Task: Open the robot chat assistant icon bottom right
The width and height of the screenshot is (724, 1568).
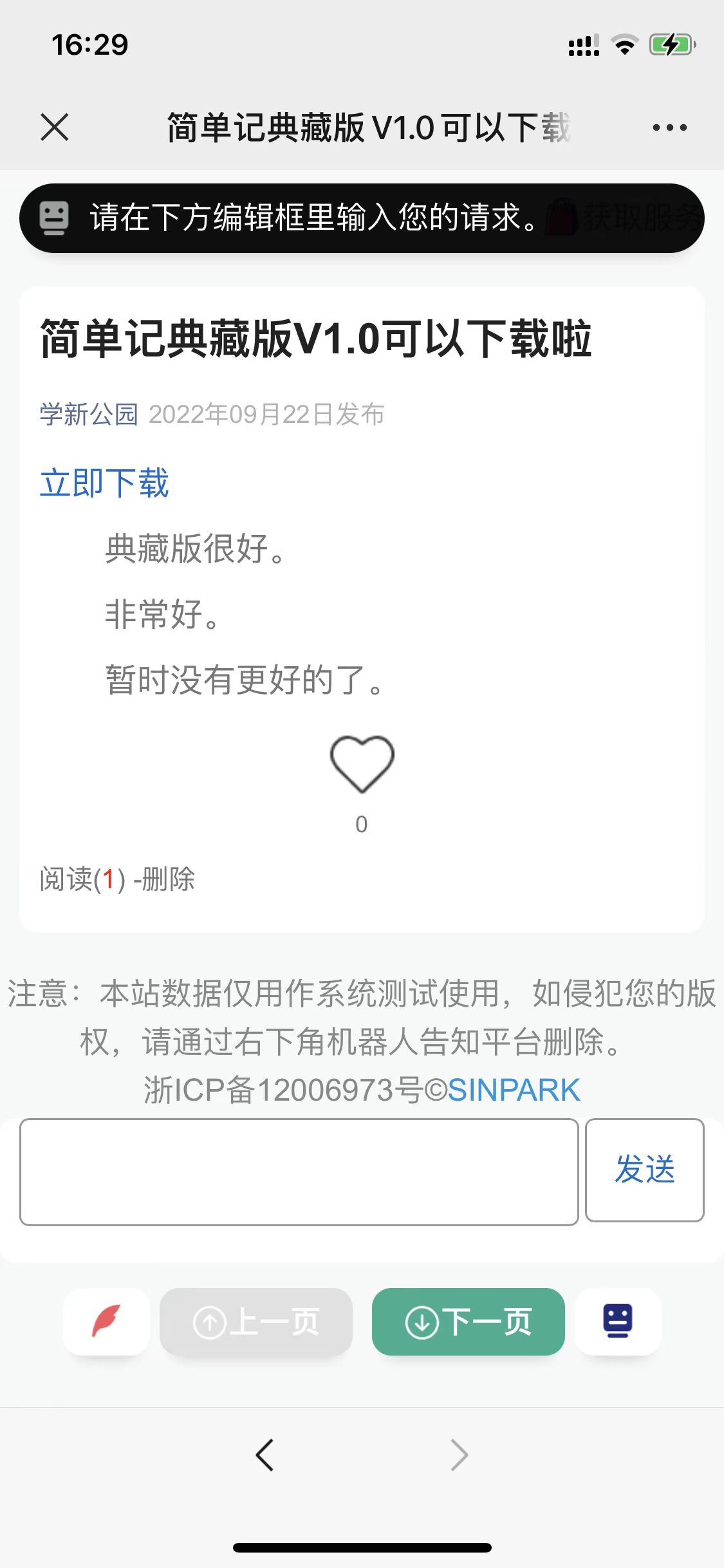Action: pyautogui.click(x=617, y=1321)
